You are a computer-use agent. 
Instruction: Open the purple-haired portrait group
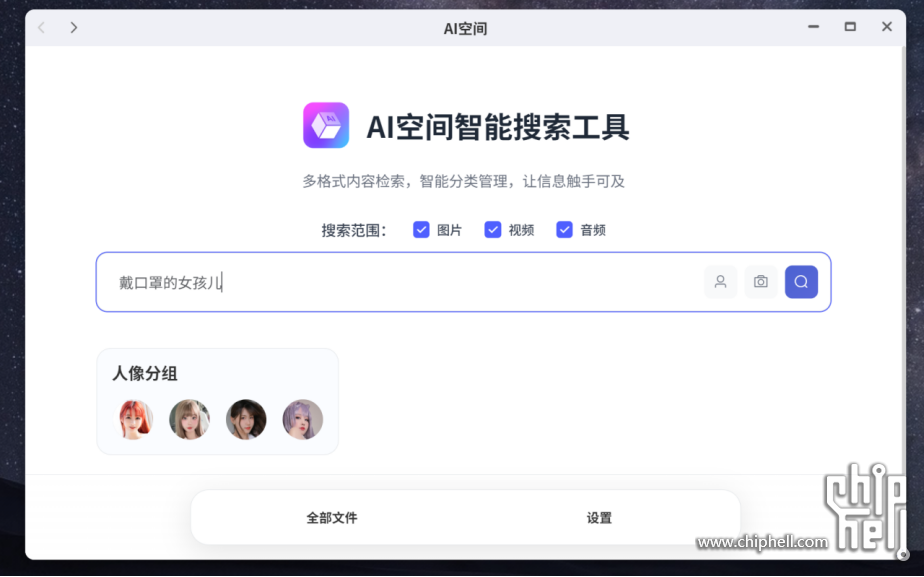pos(302,420)
